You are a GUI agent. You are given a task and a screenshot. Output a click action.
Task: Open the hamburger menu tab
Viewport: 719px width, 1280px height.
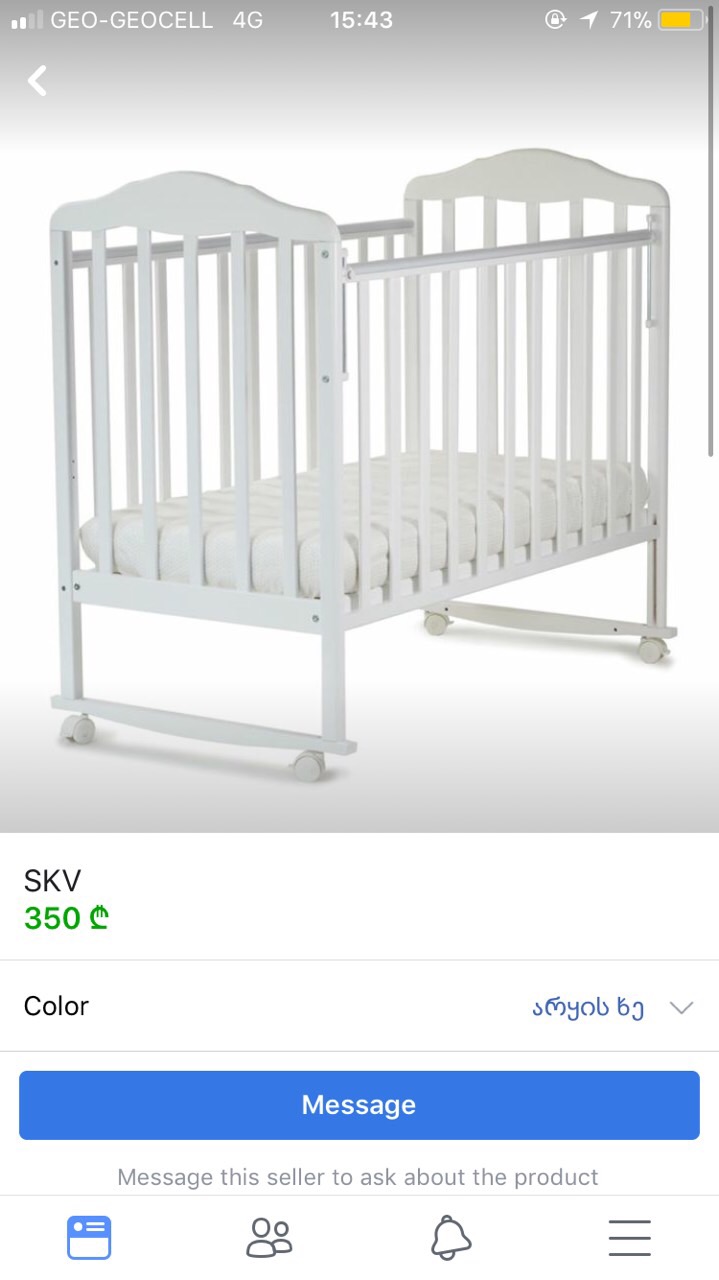629,1237
